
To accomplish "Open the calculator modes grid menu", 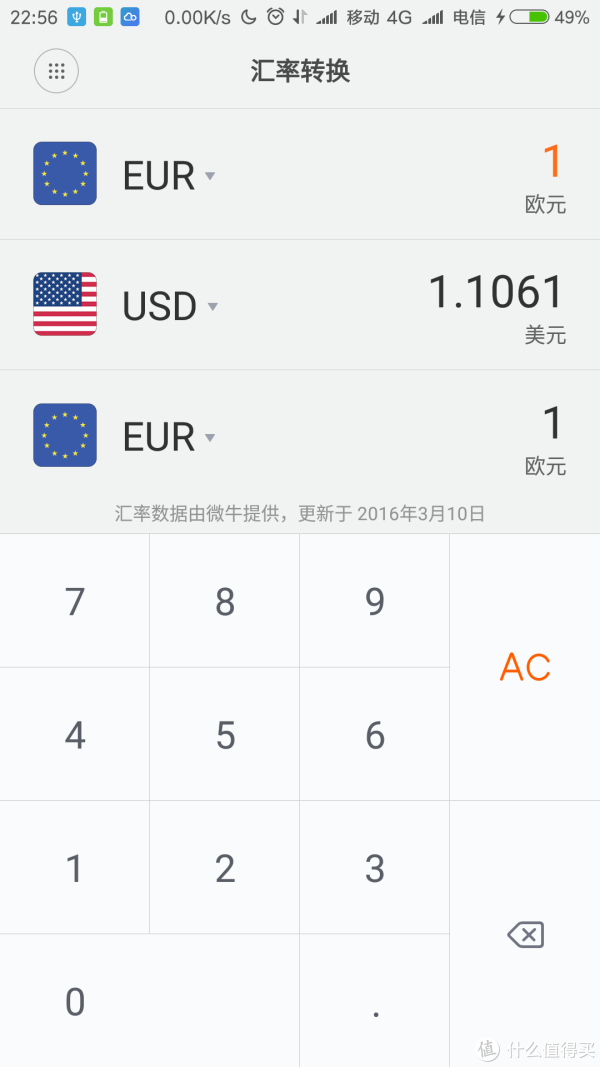I will (56, 72).
